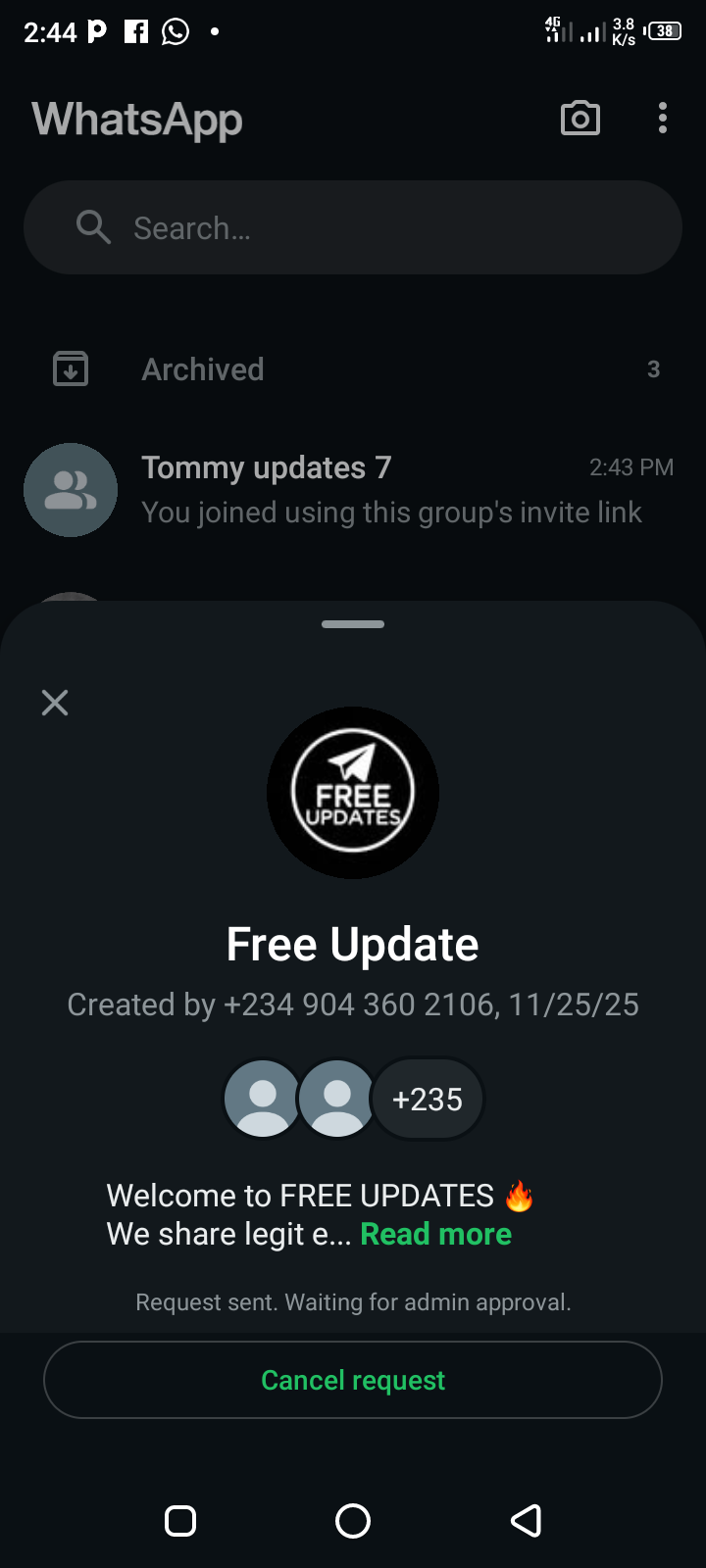Expand the description with Read more
The image size is (706, 1568).
[x=435, y=1234]
